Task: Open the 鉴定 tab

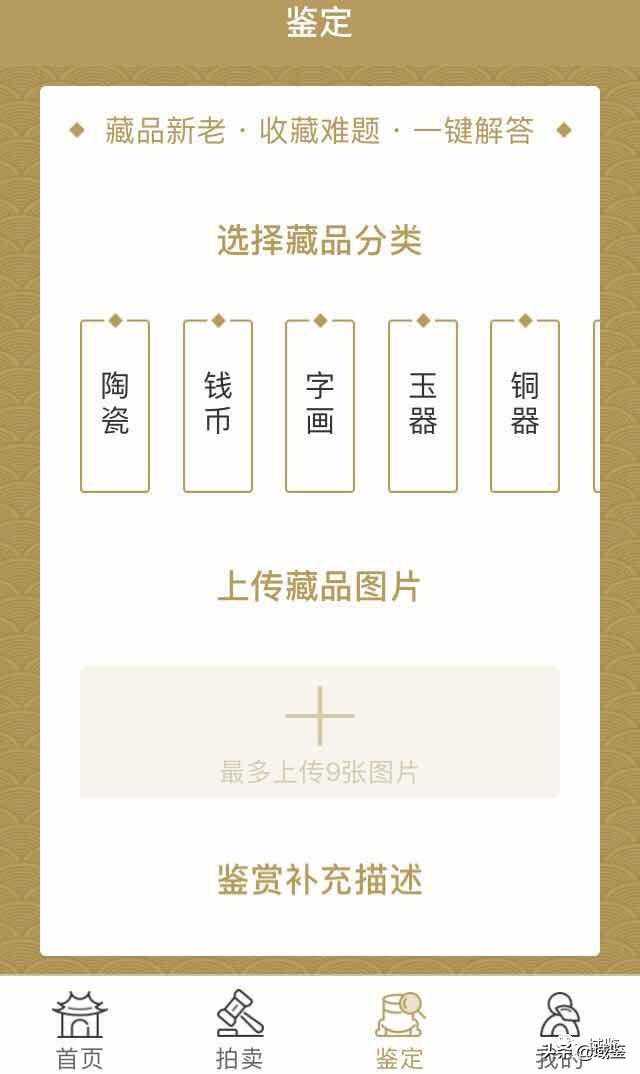Action: tap(400, 1028)
